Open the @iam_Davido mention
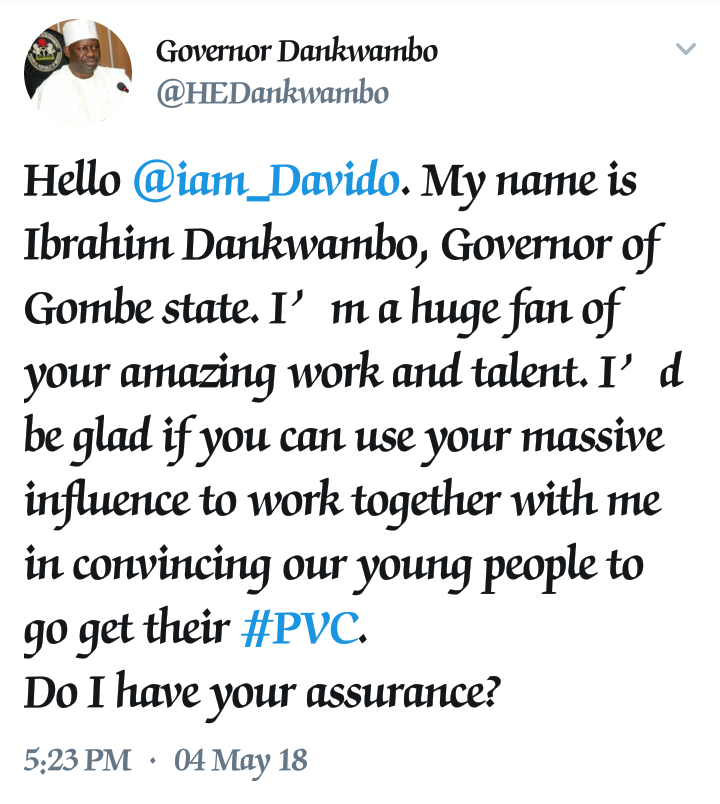The height and width of the screenshot is (804, 720). pos(266,184)
